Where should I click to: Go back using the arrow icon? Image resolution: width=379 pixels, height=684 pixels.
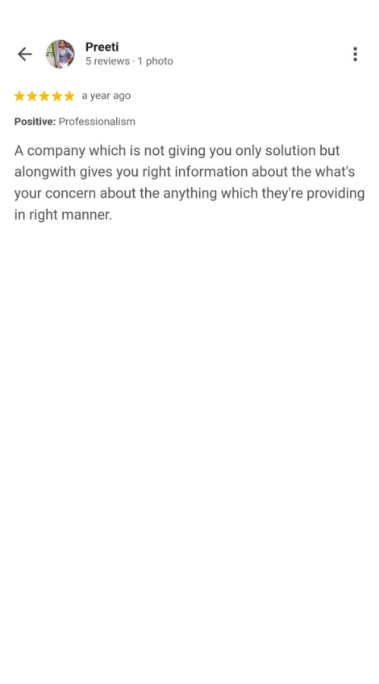pos(25,54)
